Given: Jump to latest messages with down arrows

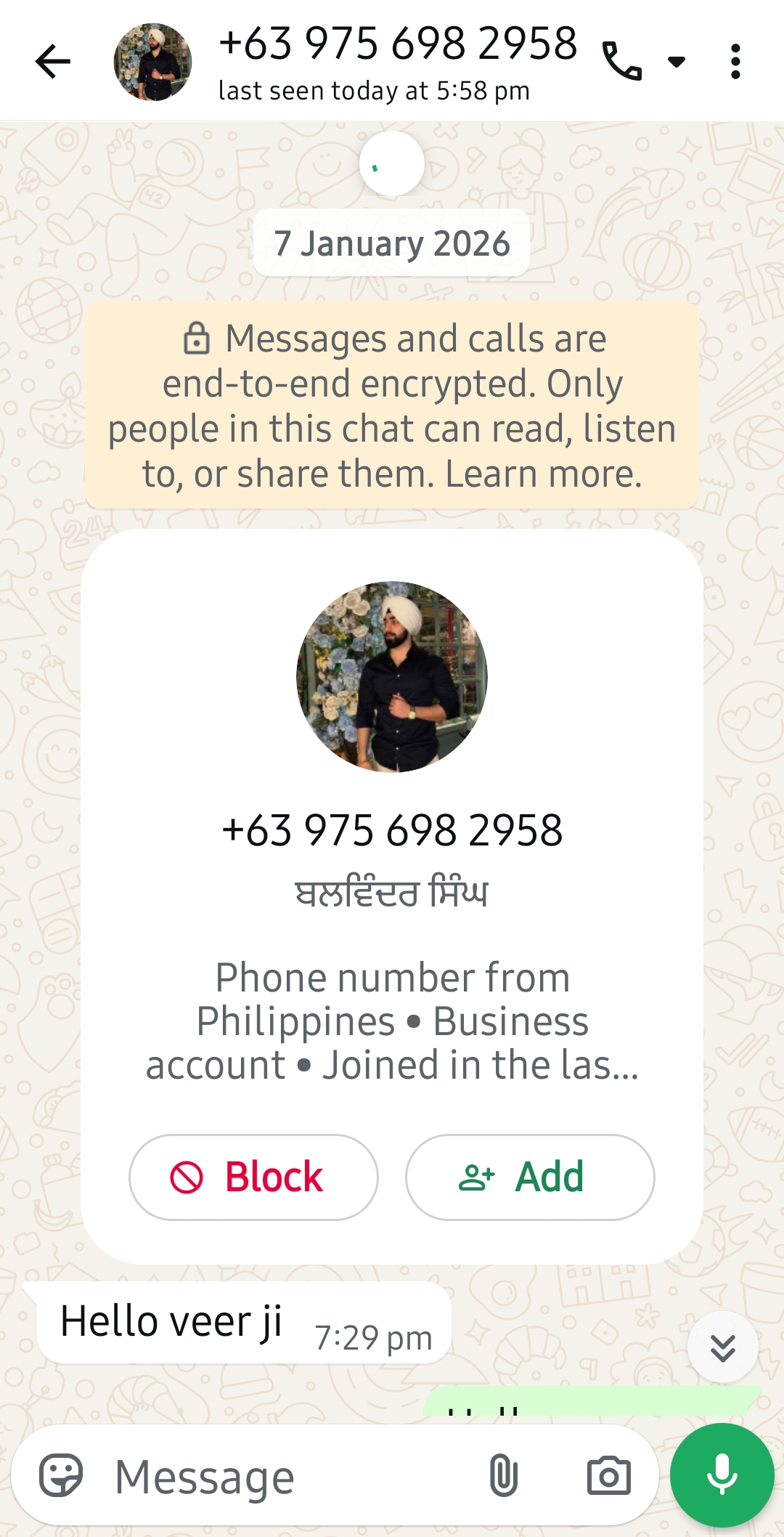Looking at the screenshot, I should pyautogui.click(x=722, y=1347).
